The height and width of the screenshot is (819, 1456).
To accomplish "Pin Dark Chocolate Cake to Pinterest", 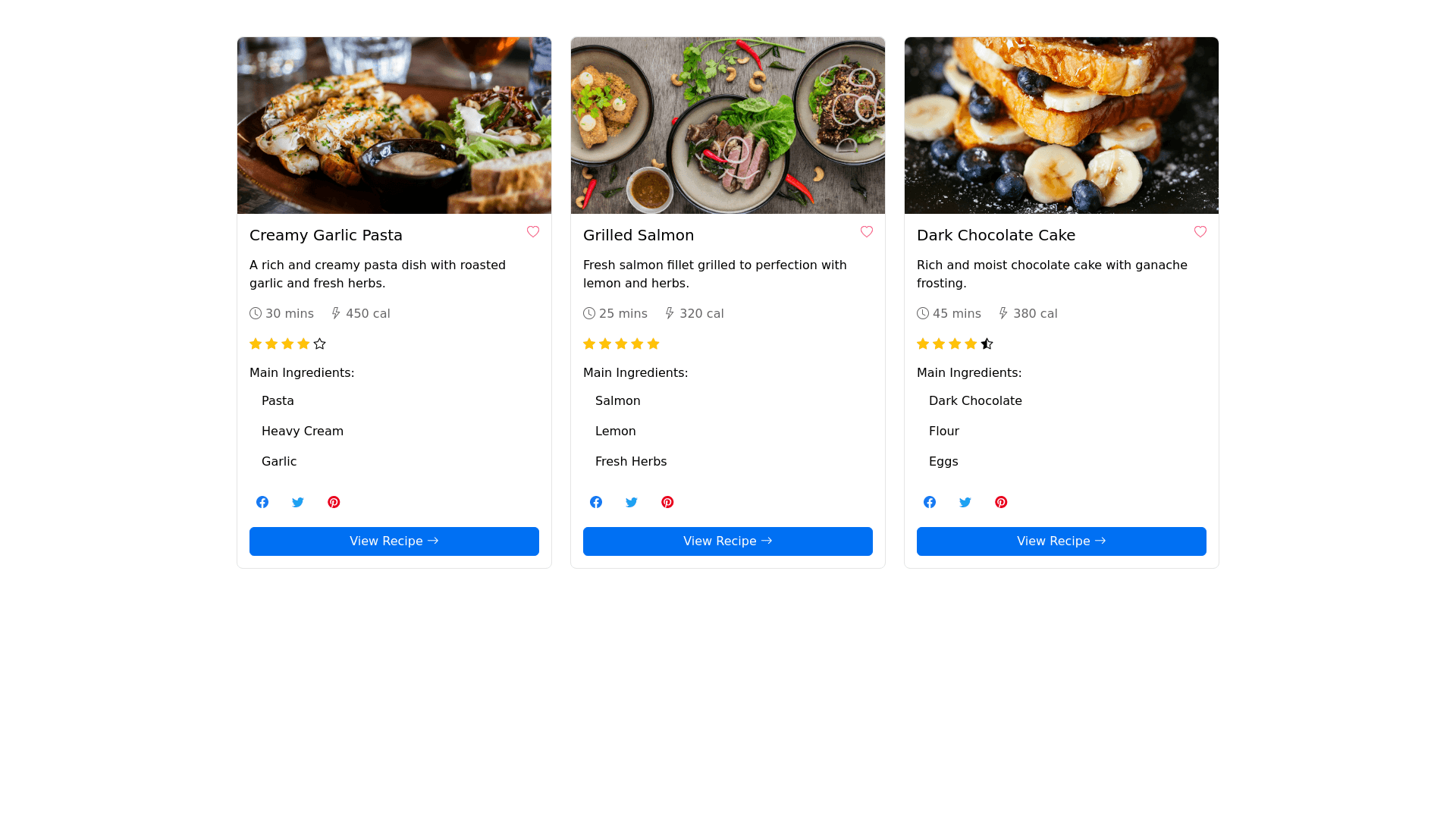I will tap(1001, 503).
